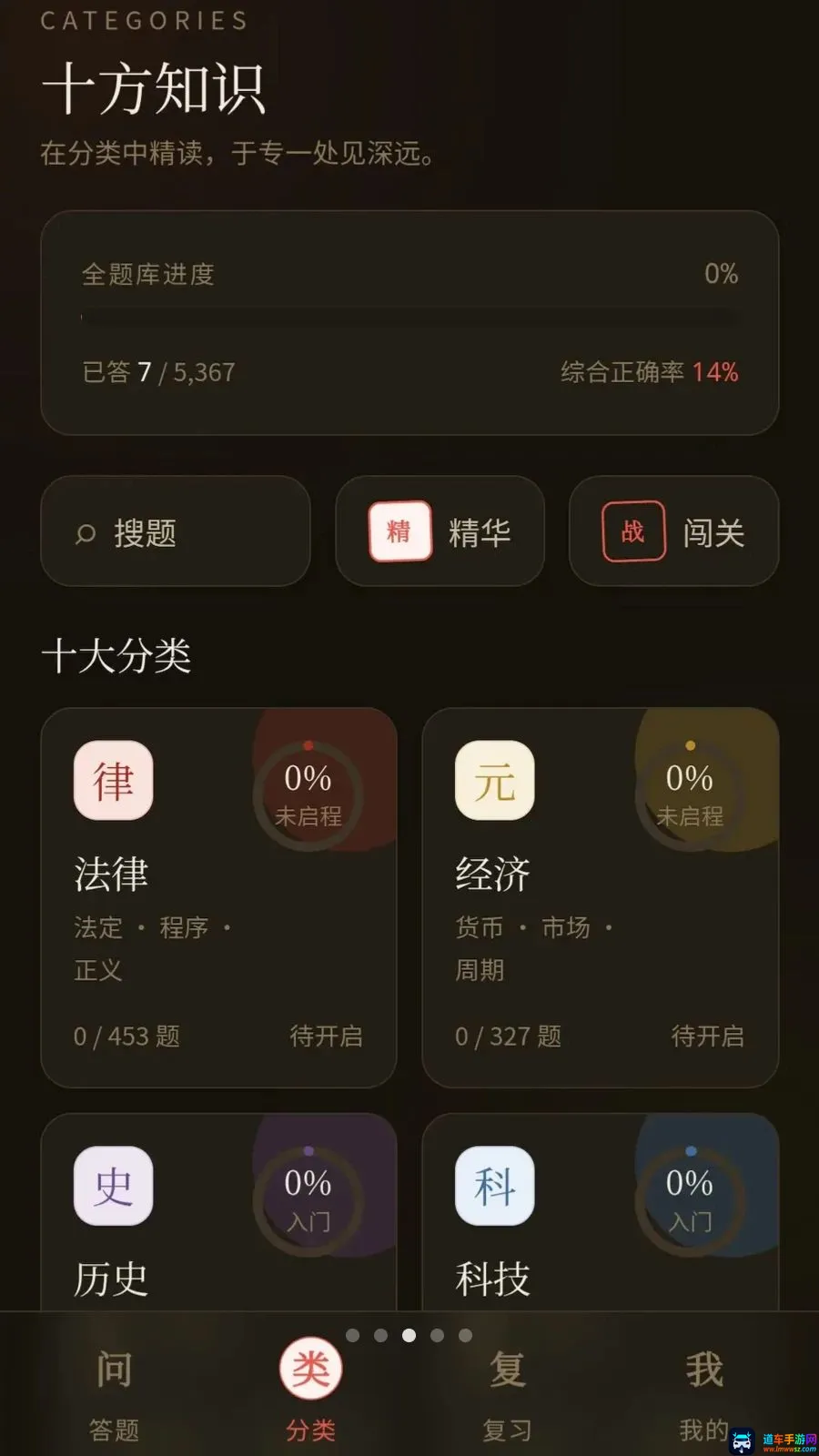Open the 法律 category card

click(x=218, y=897)
